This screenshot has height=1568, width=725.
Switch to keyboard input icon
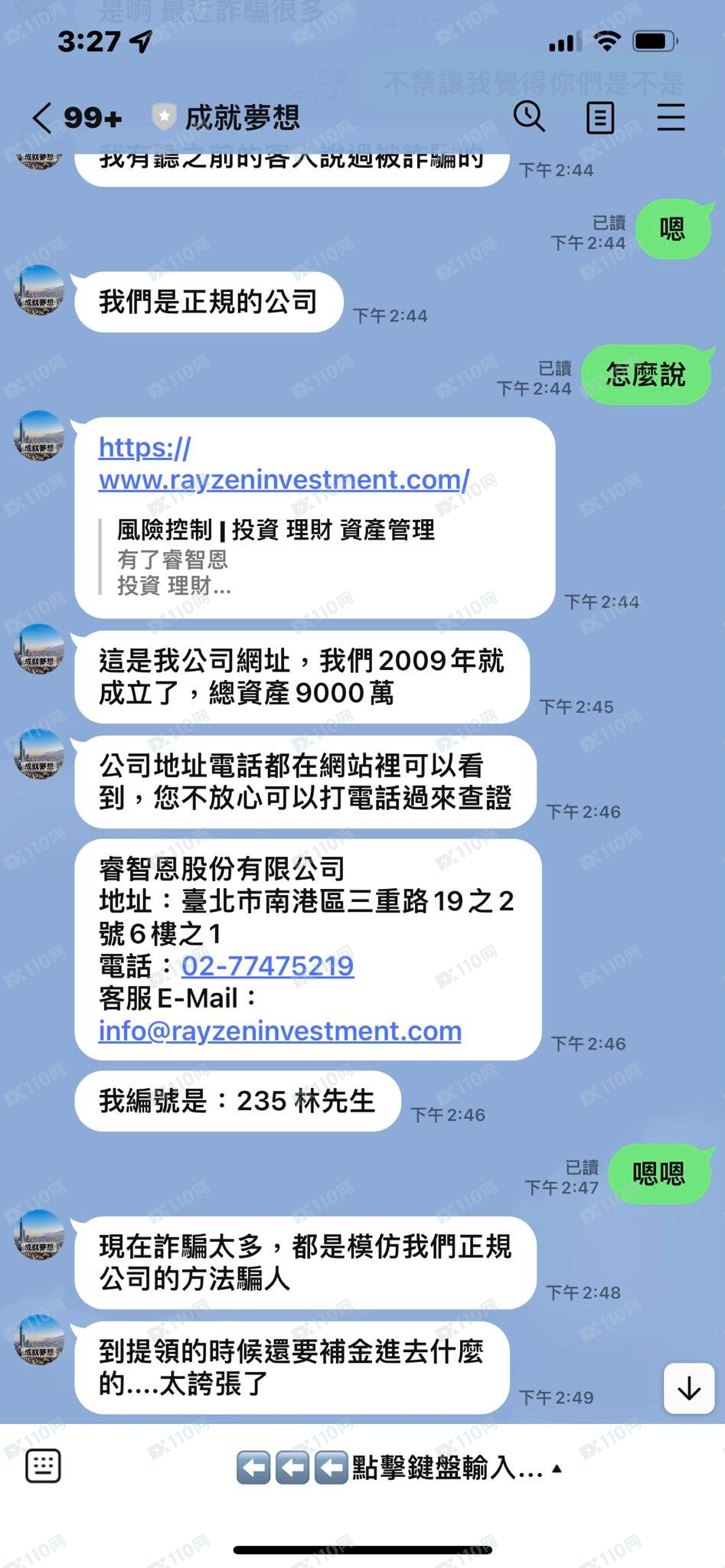[x=43, y=1466]
